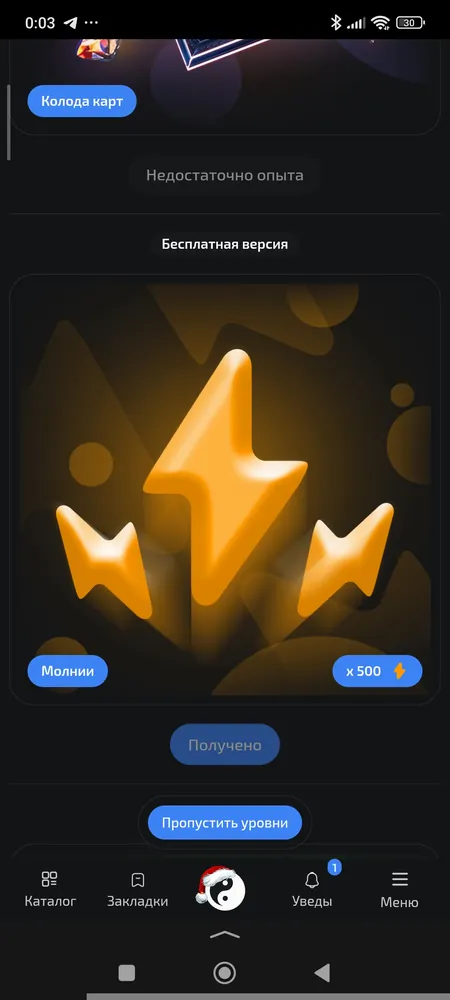Open the Закладки tab

[137, 889]
